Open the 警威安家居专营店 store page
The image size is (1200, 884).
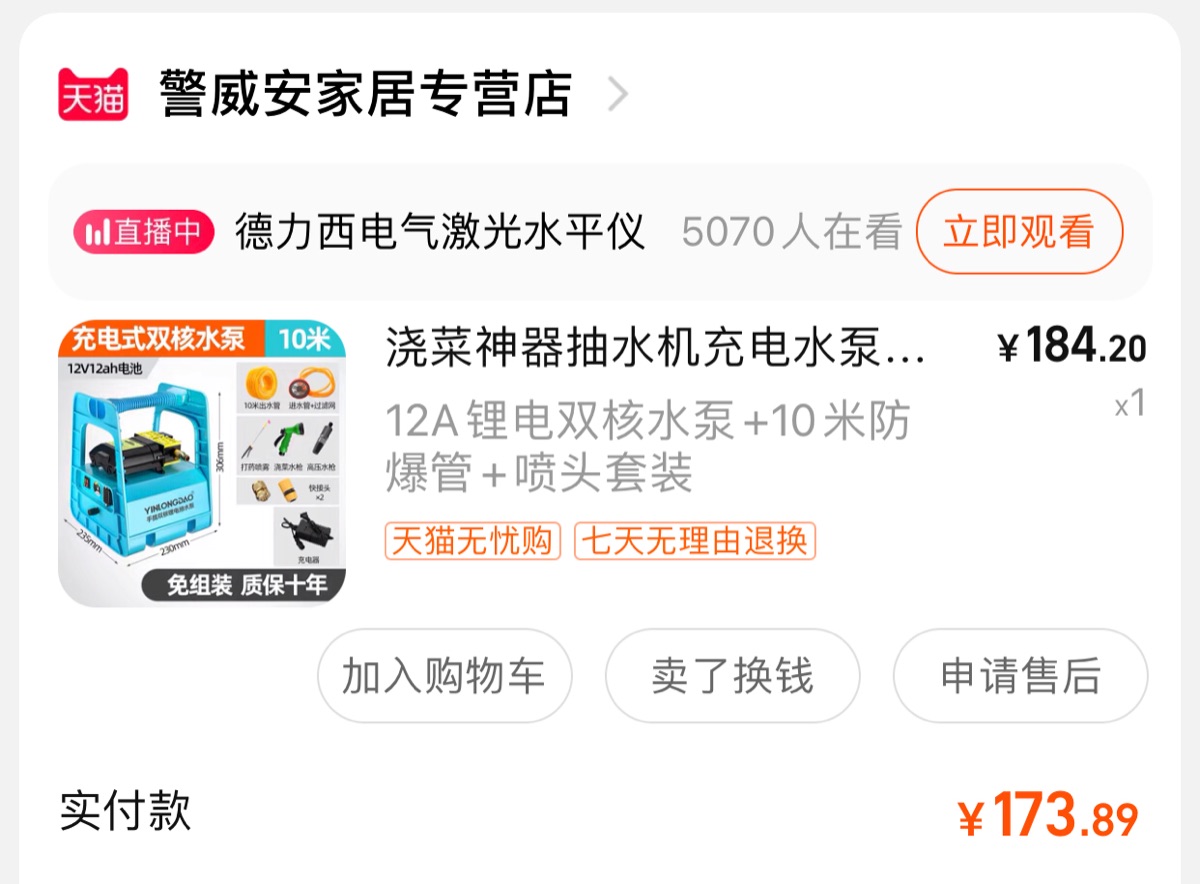click(x=365, y=95)
